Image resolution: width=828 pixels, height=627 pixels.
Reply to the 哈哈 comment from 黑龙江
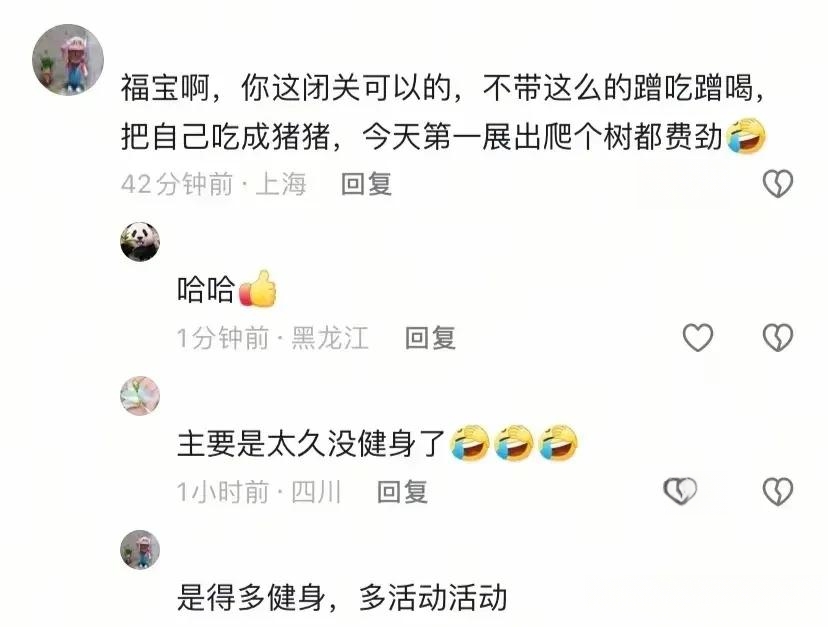click(x=430, y=338)
